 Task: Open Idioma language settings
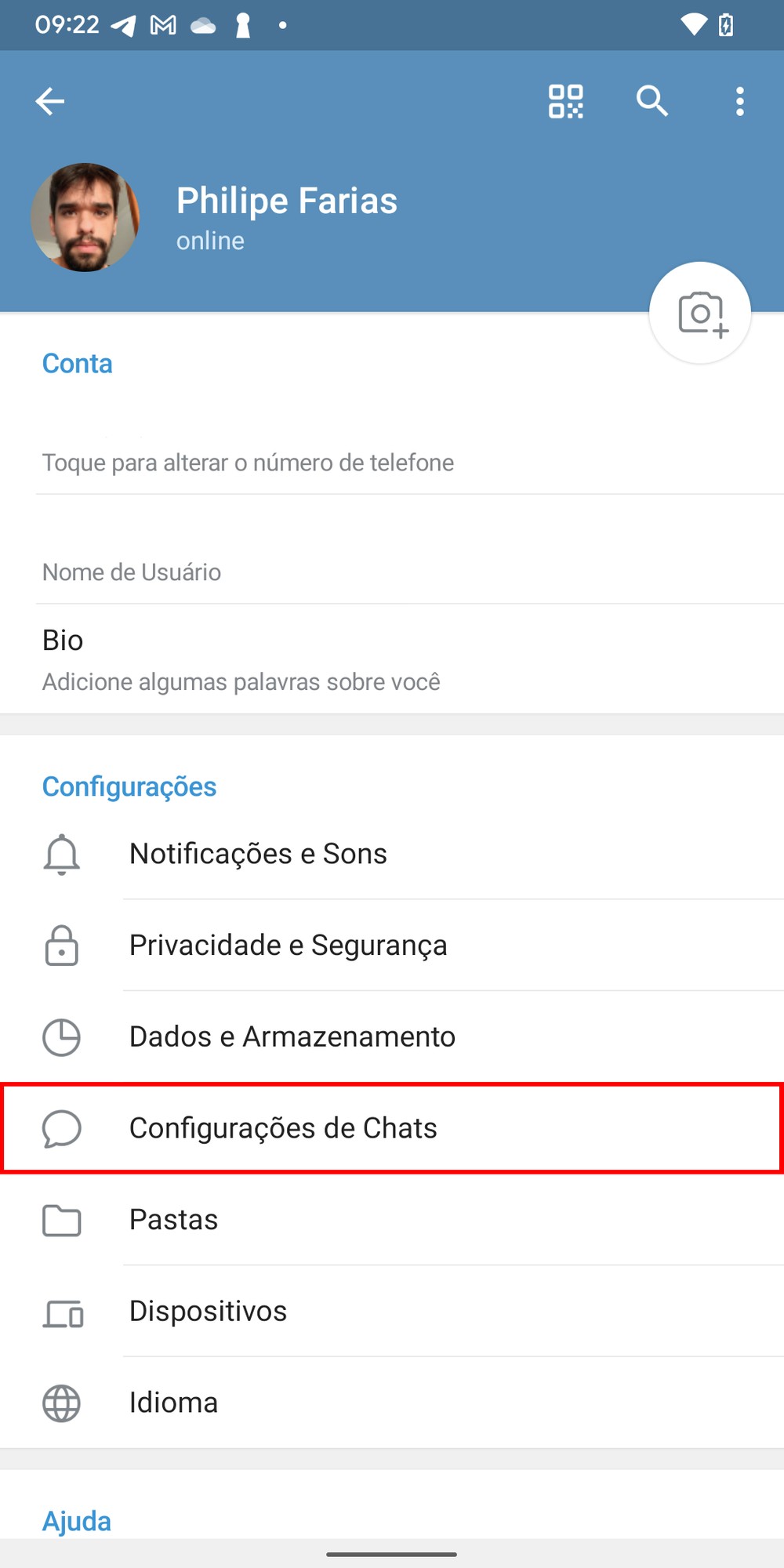[x=173, y=1403]
